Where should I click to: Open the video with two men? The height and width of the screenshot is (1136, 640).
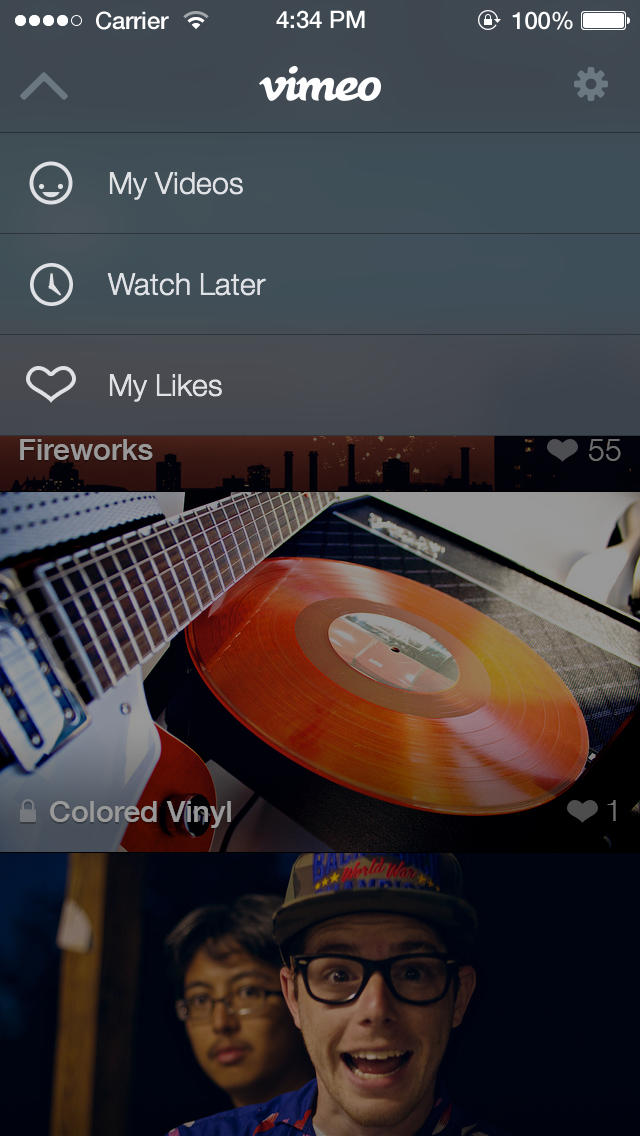pos(320,995)
